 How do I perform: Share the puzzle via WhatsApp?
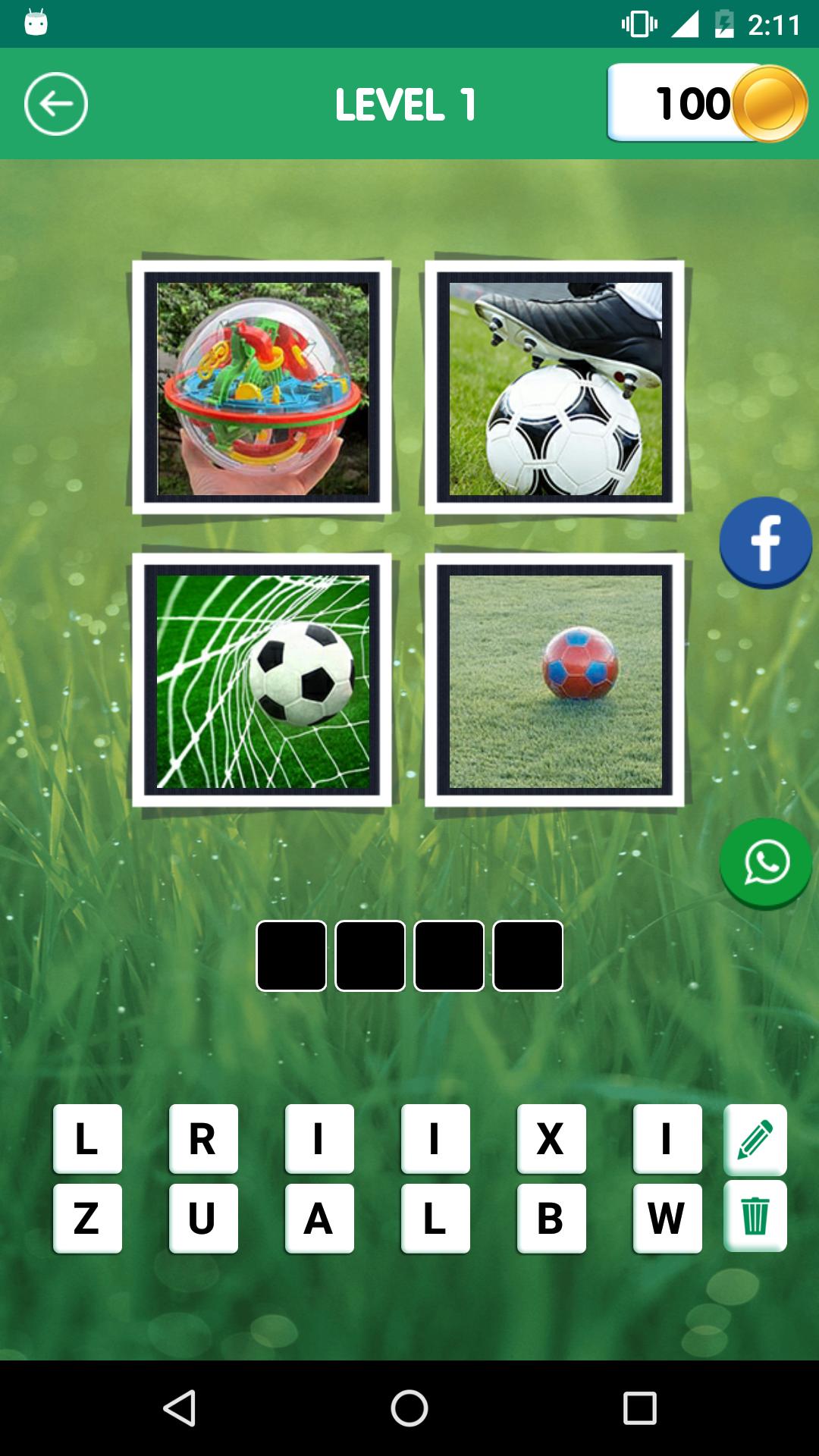click(x=764, y=863)
